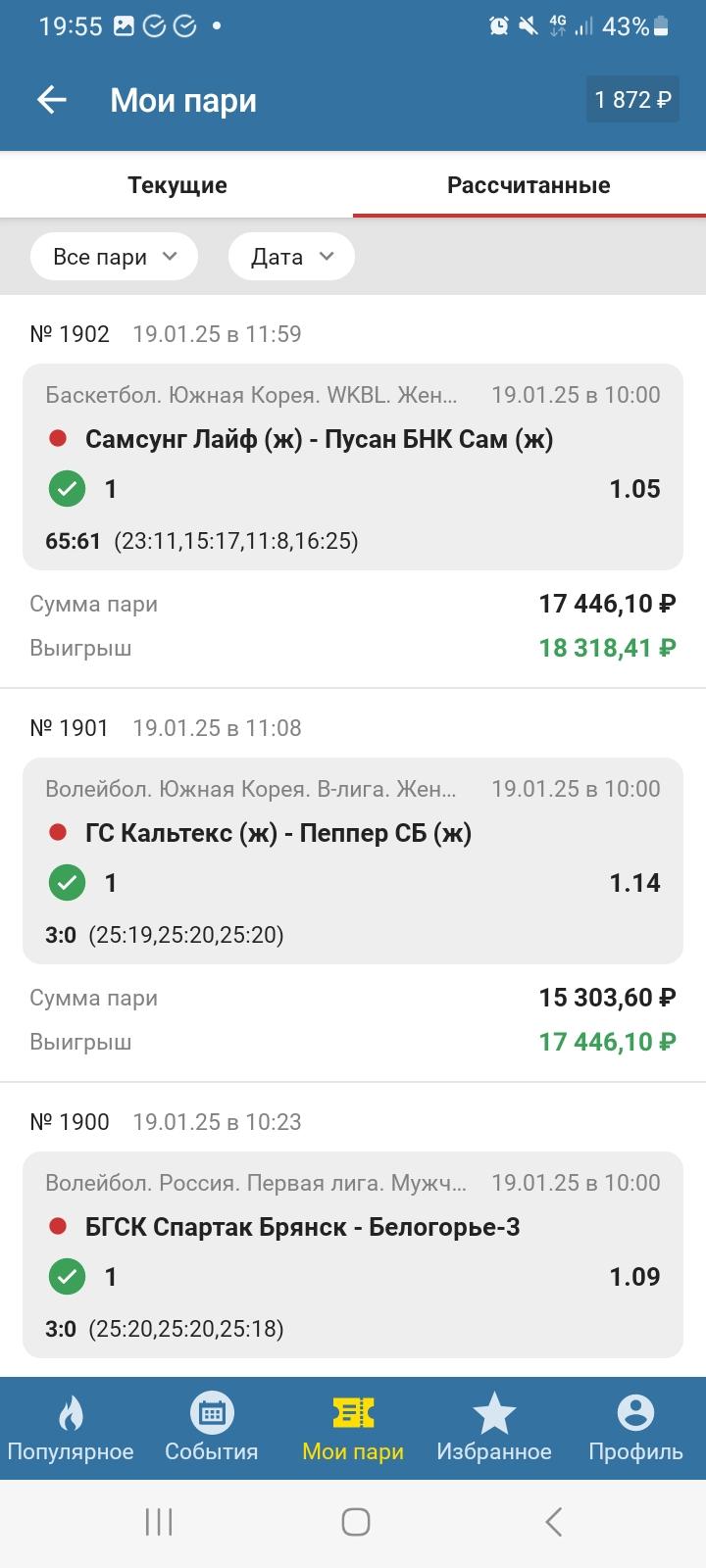Image resolution: width=706 pixels, height=1568 pixels.
Task: Switch to the Текущие tab
Action: click(x=176, y=185)
